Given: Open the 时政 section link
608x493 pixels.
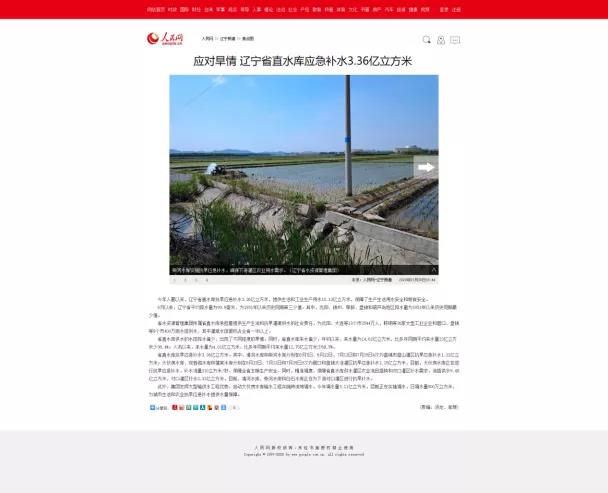Looking at the screenshot, I should [x=172, y=9].
